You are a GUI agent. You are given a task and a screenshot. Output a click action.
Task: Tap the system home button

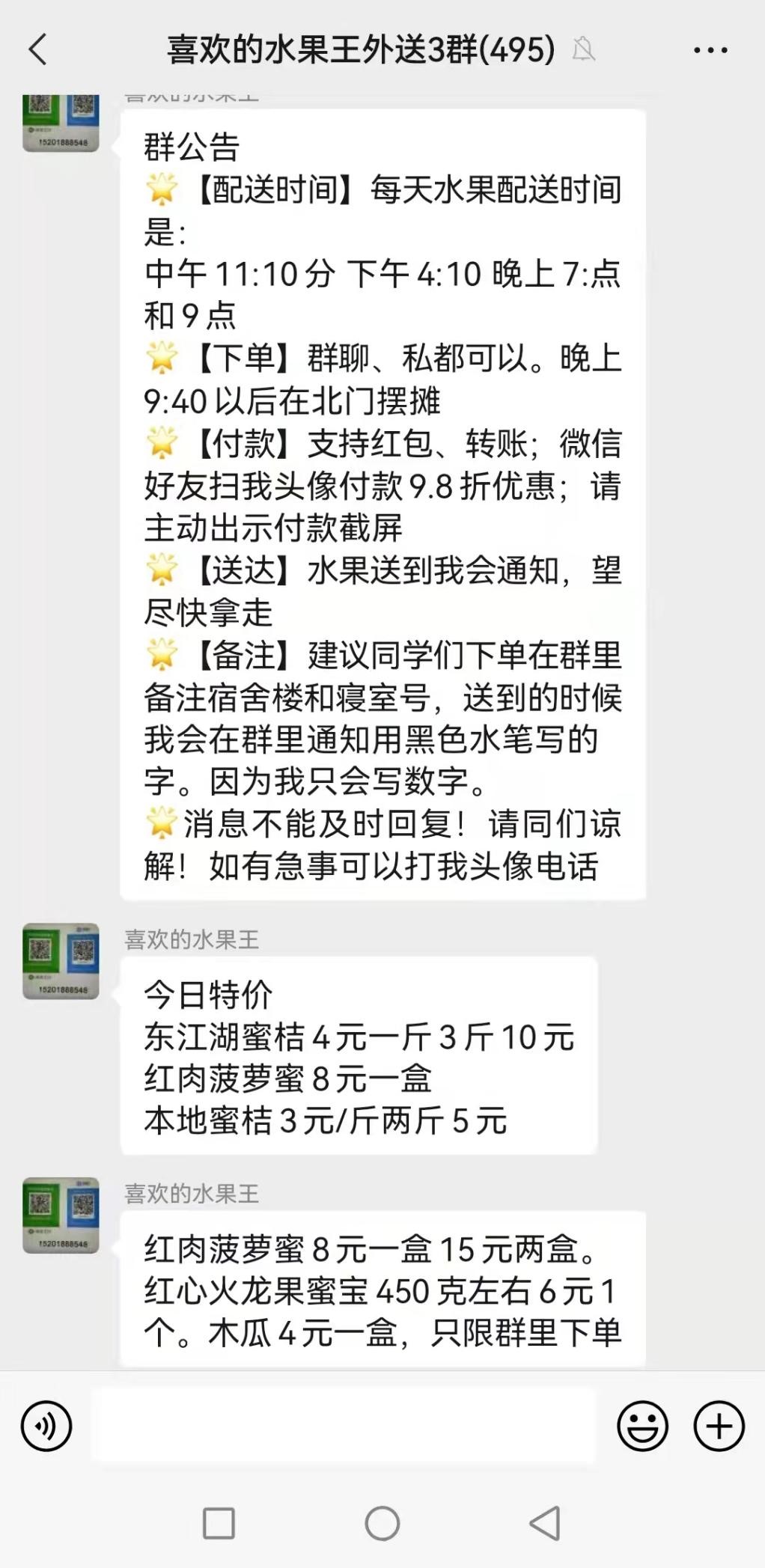tap(382, 1523)
